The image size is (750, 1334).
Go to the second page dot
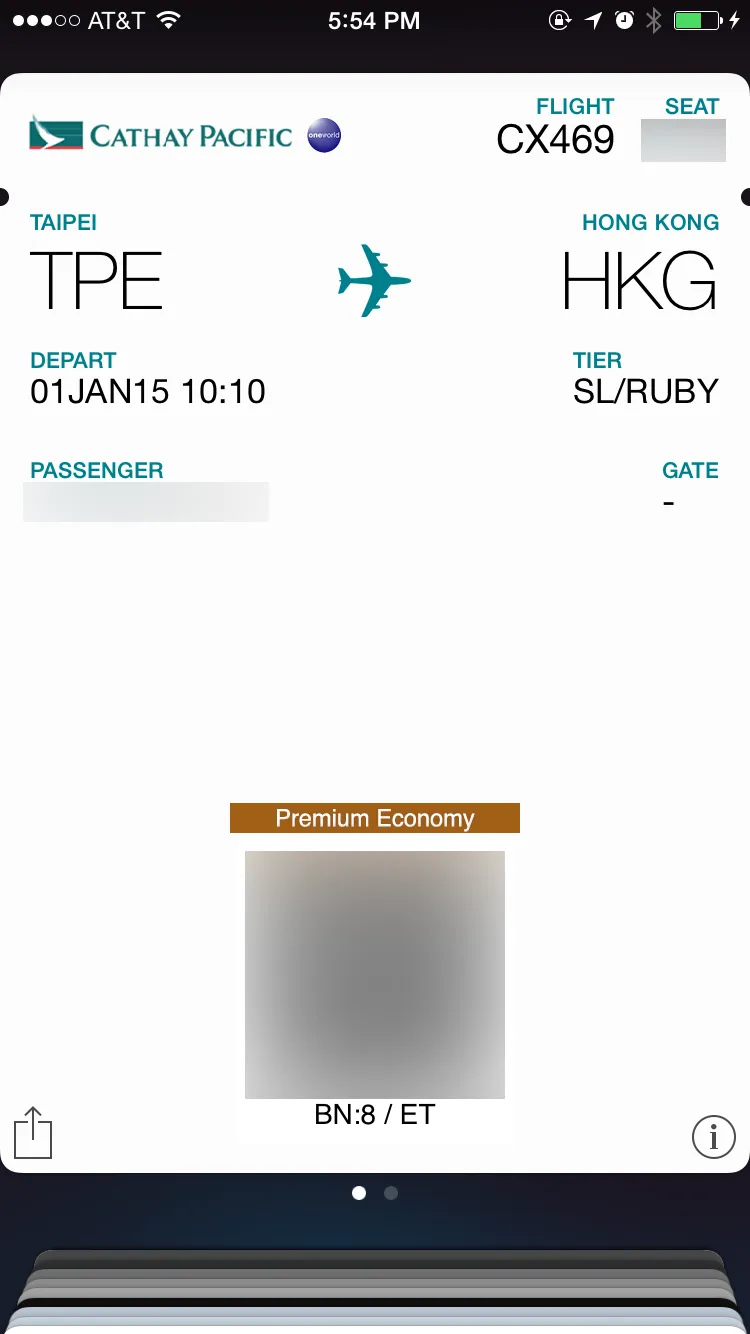(391, 1193)
